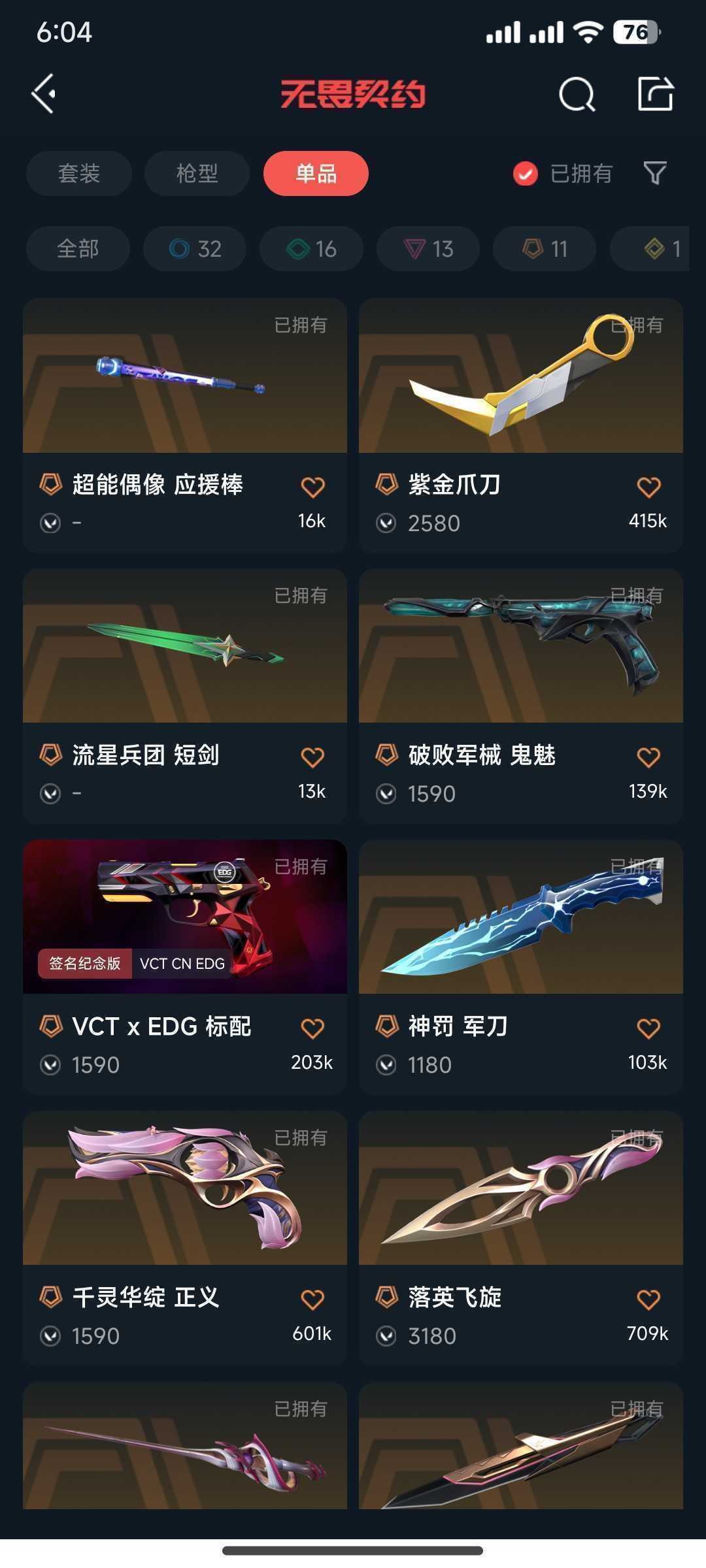The width and height of the screenshot is (706, 1568).
Task: Select the 全部 filter chip
Action: pyautogui.click(x=78, y=249)
